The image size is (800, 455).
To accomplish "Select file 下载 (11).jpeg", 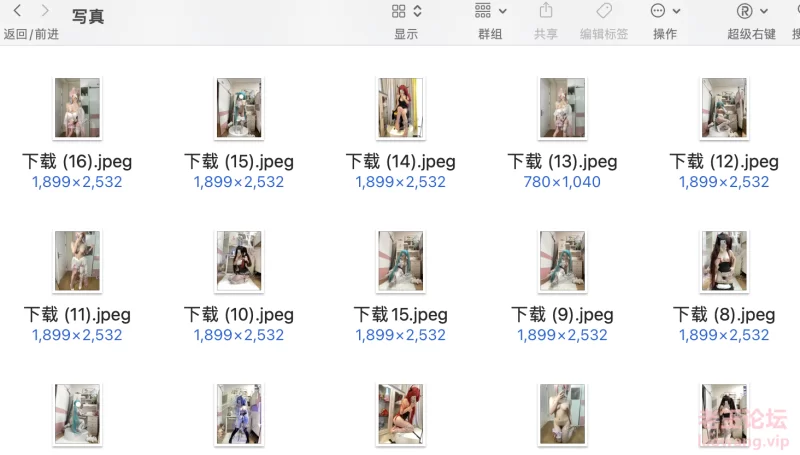I will tap(77, 261).
